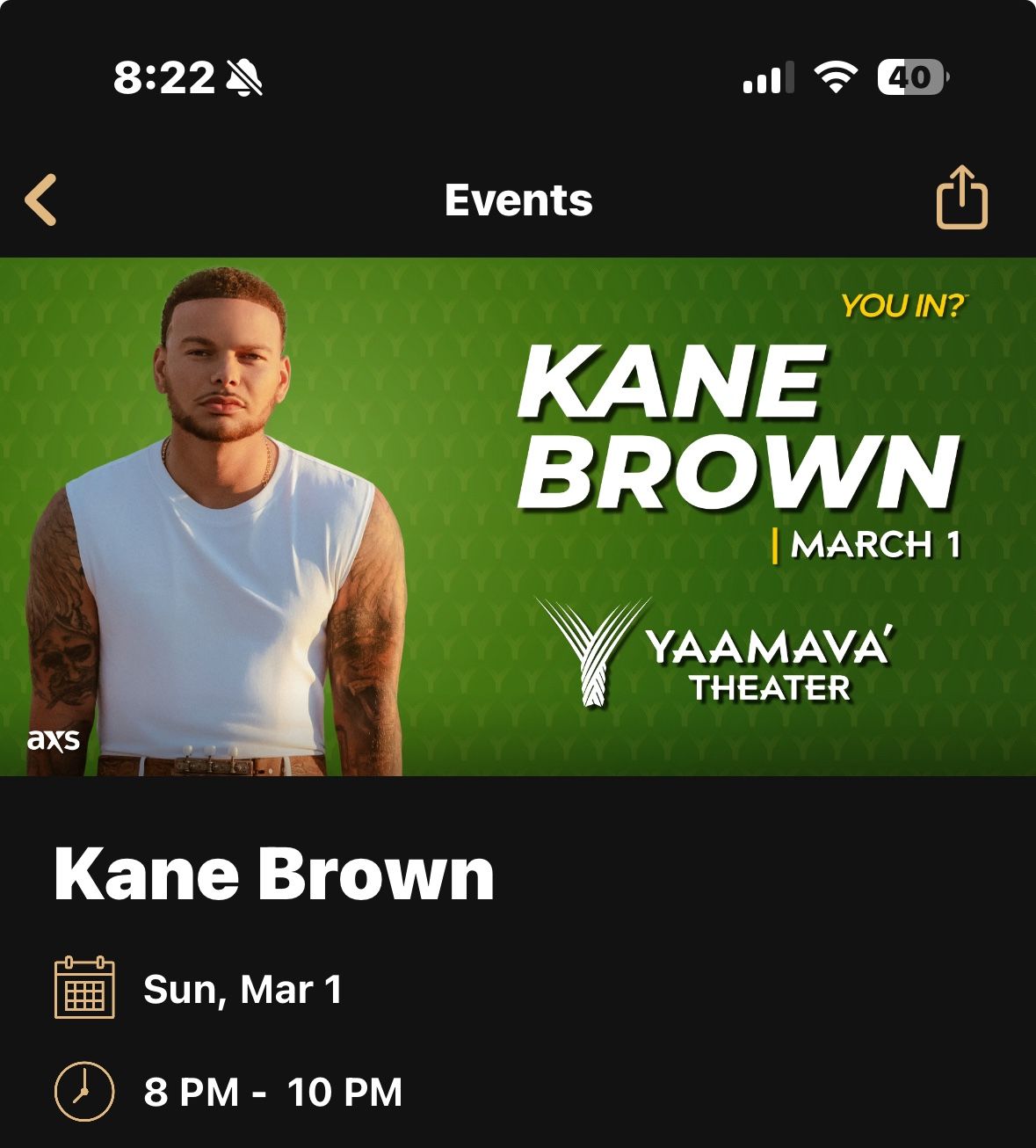Share the Kane Brown event
The image size is (1036, 1148).
[x=961, y=198]
